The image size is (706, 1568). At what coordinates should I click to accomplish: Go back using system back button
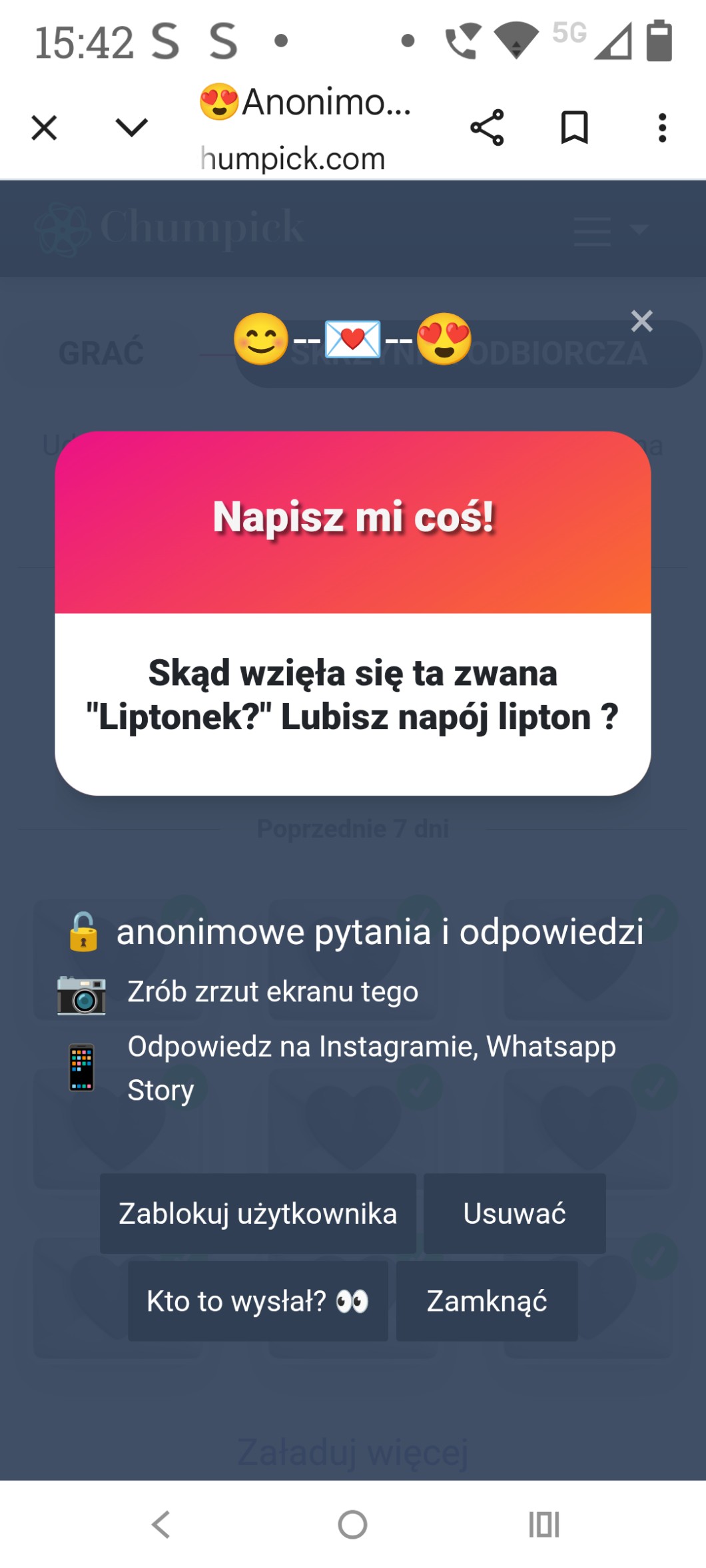point(161,1524)
